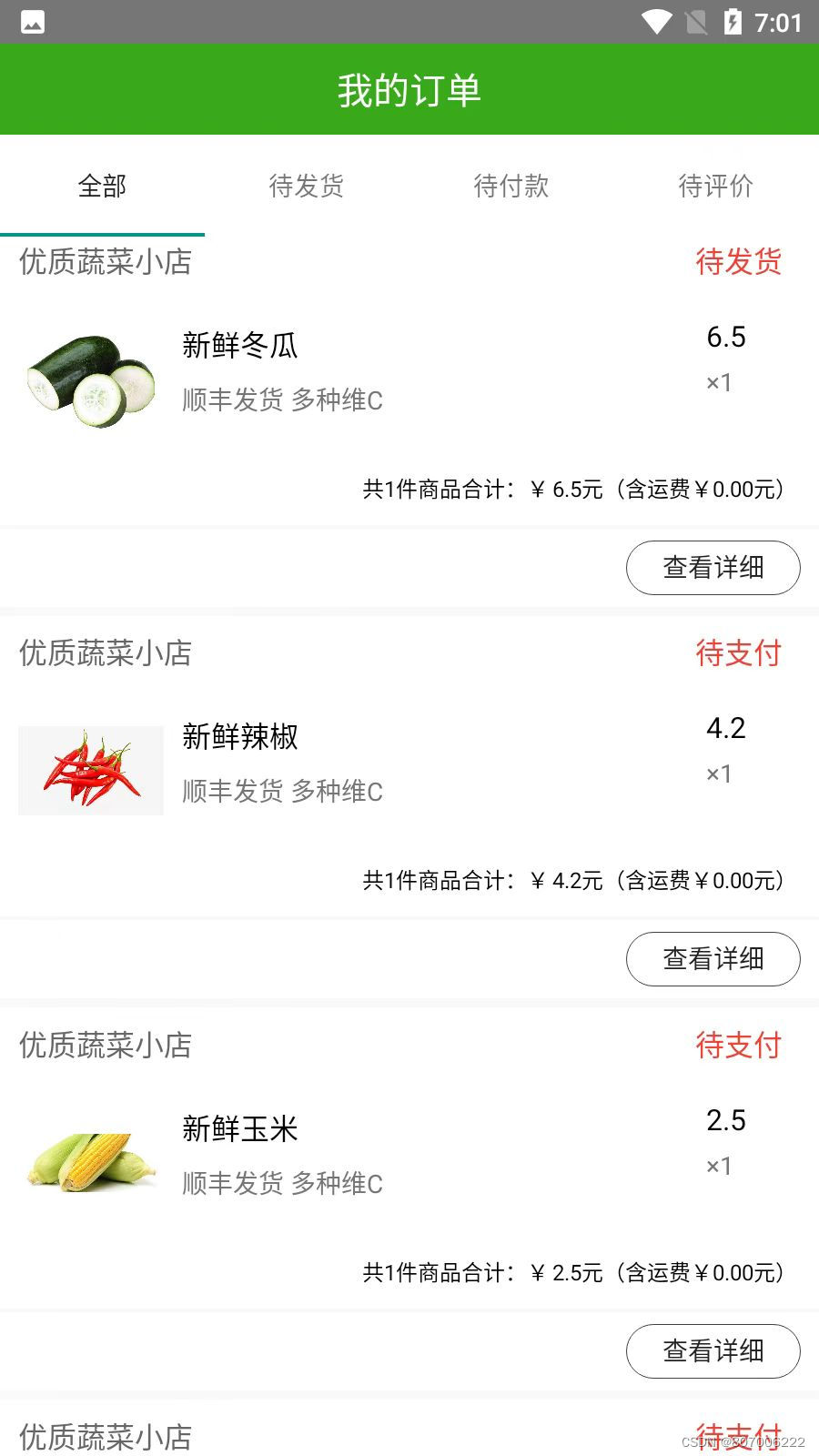
Task: Switch to the 全部 tab
Action: [102, 187]
